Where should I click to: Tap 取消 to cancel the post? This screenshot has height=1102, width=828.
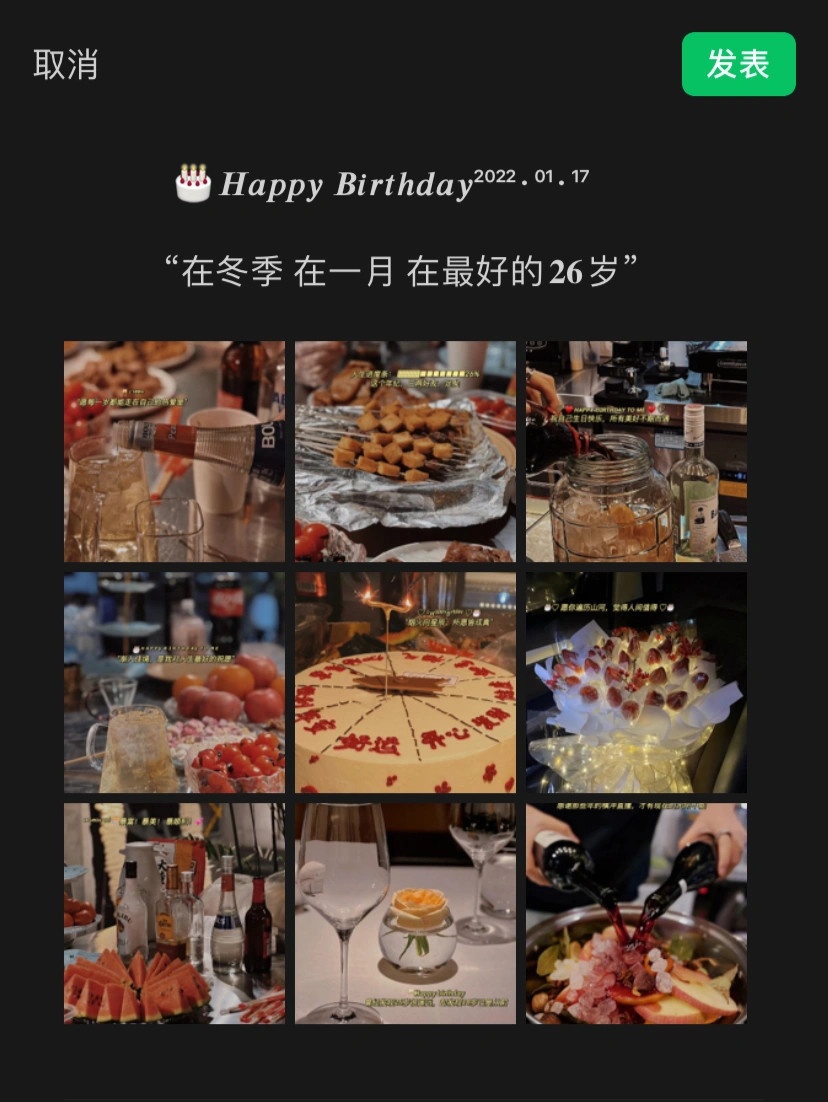[65, 65]
